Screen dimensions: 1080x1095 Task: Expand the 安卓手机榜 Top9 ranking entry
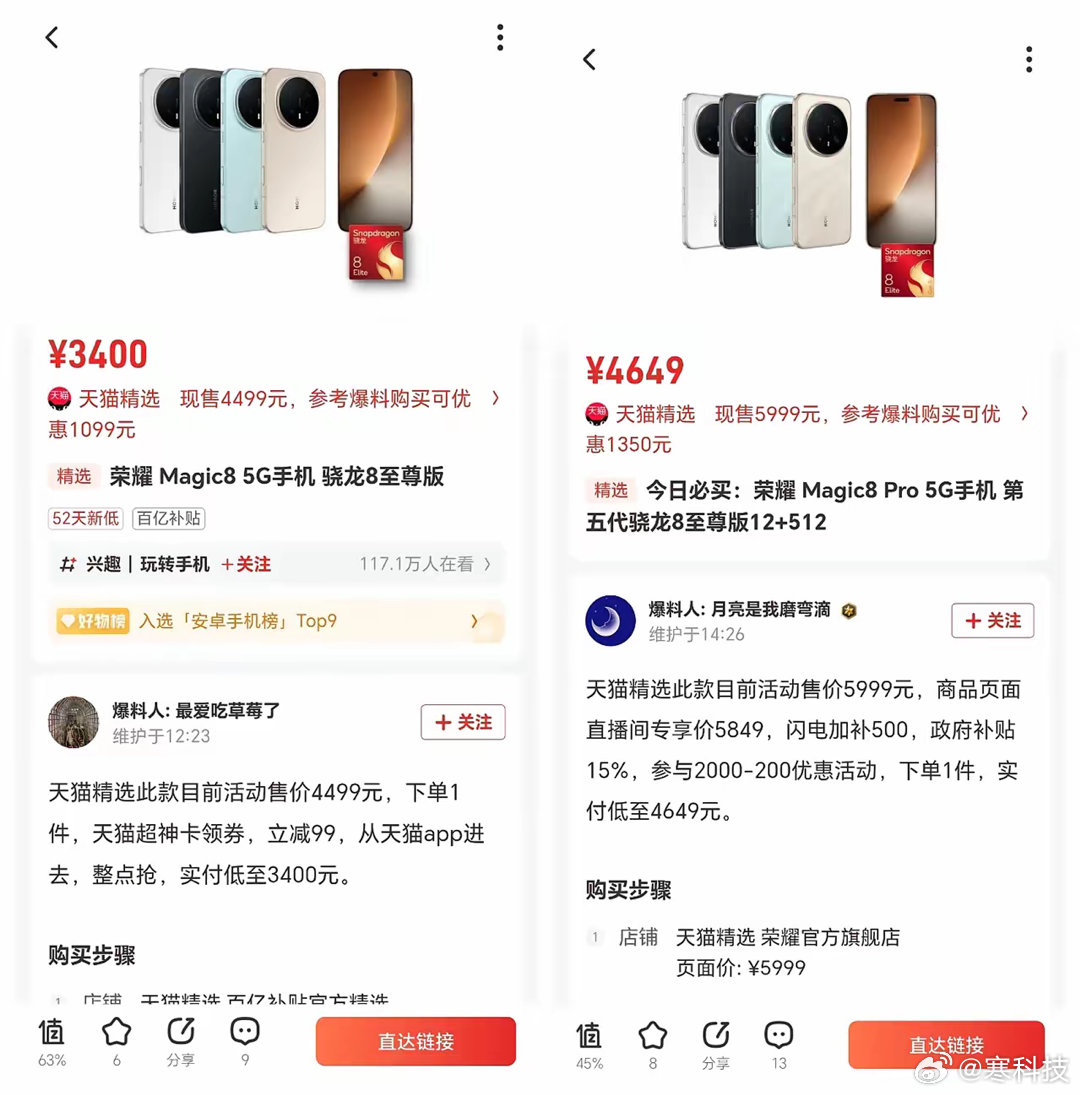click(x=475, y=620)
